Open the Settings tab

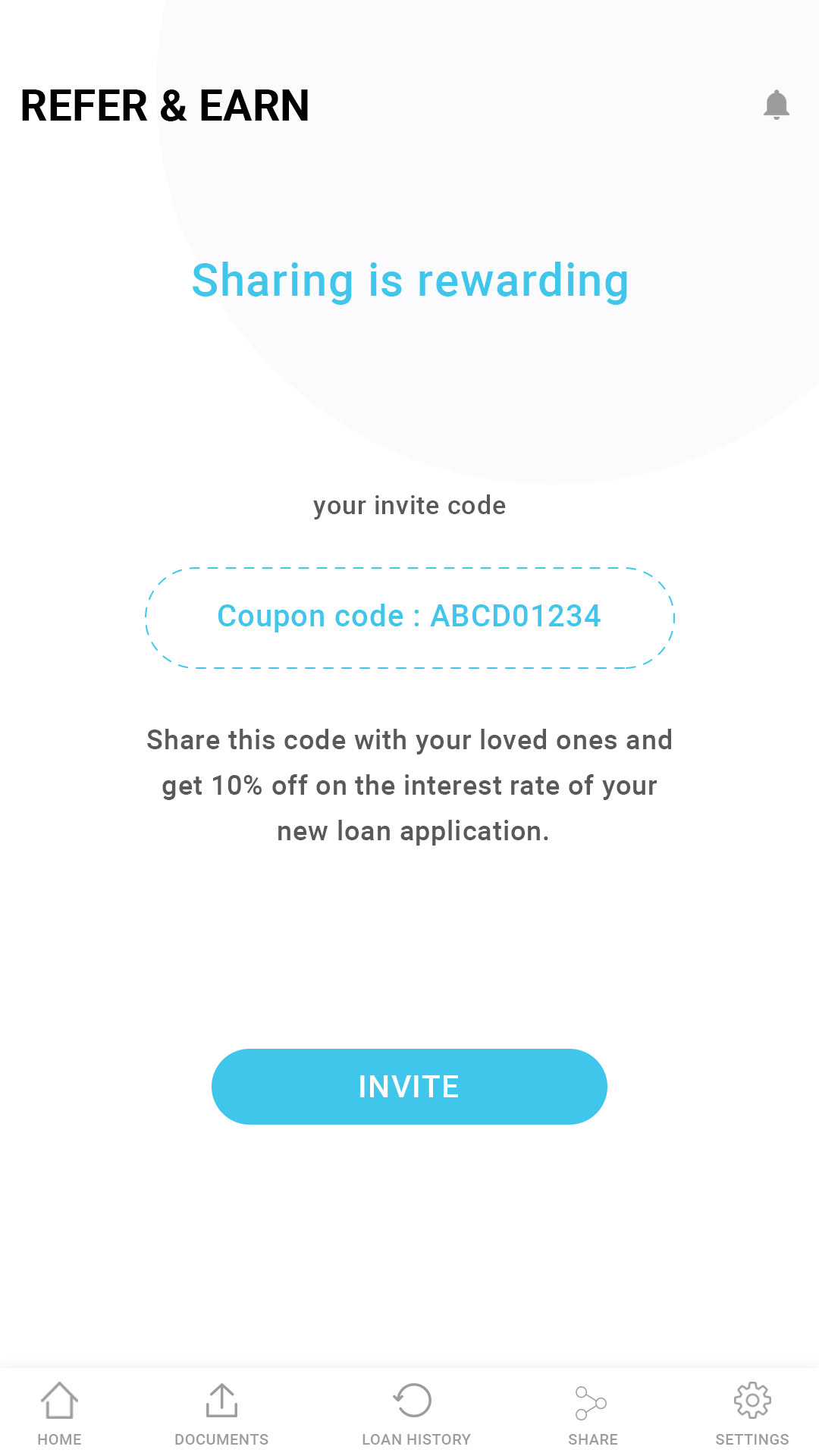752,1414
